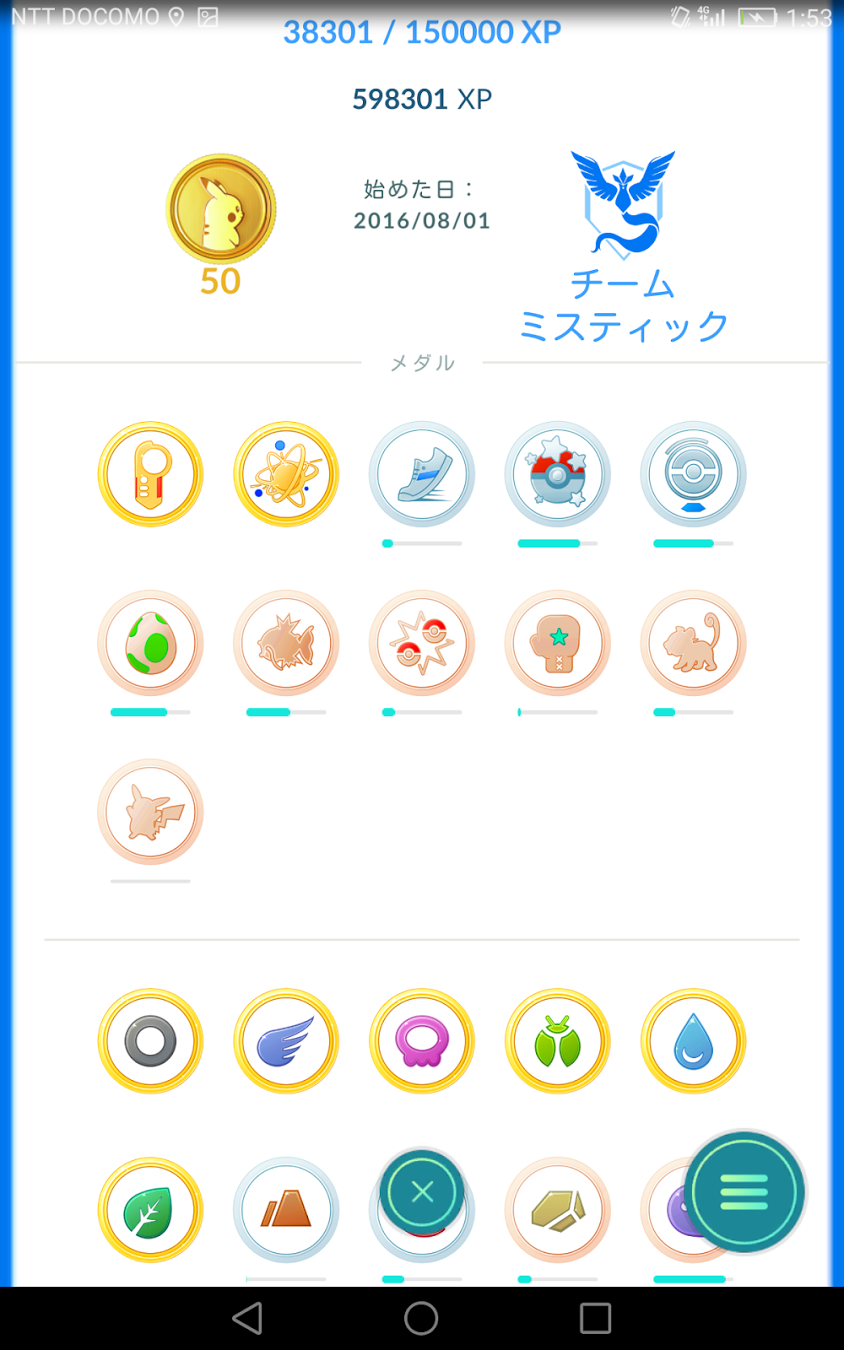The height and width of the screenshot is (1350, 844).
Task: View the gold Grass type leaf medal
Action: click(x=150, y=1210)
